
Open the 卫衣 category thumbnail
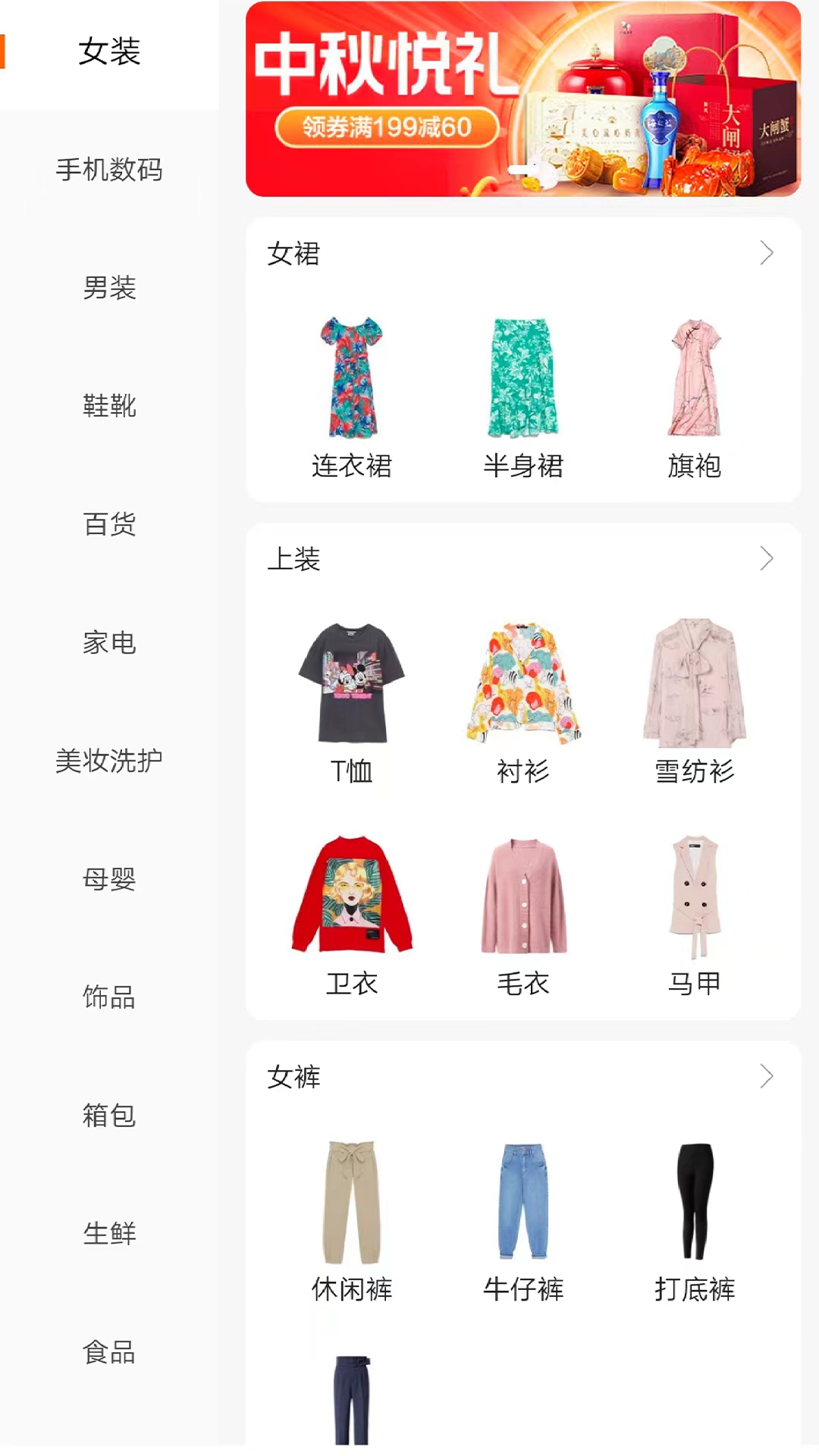click(350, 895)
